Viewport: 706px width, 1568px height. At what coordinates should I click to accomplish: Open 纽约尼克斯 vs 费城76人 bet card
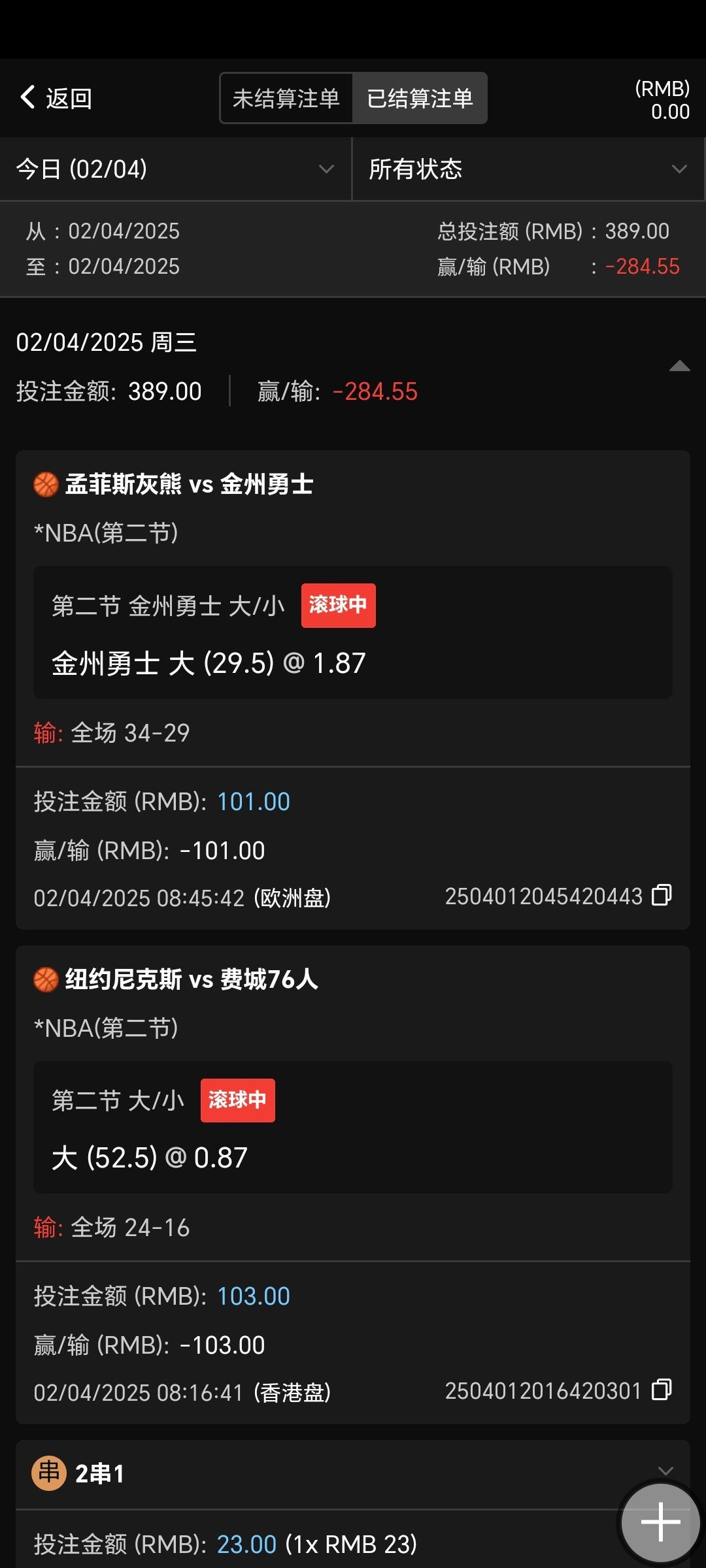[x=353, y=1184]
